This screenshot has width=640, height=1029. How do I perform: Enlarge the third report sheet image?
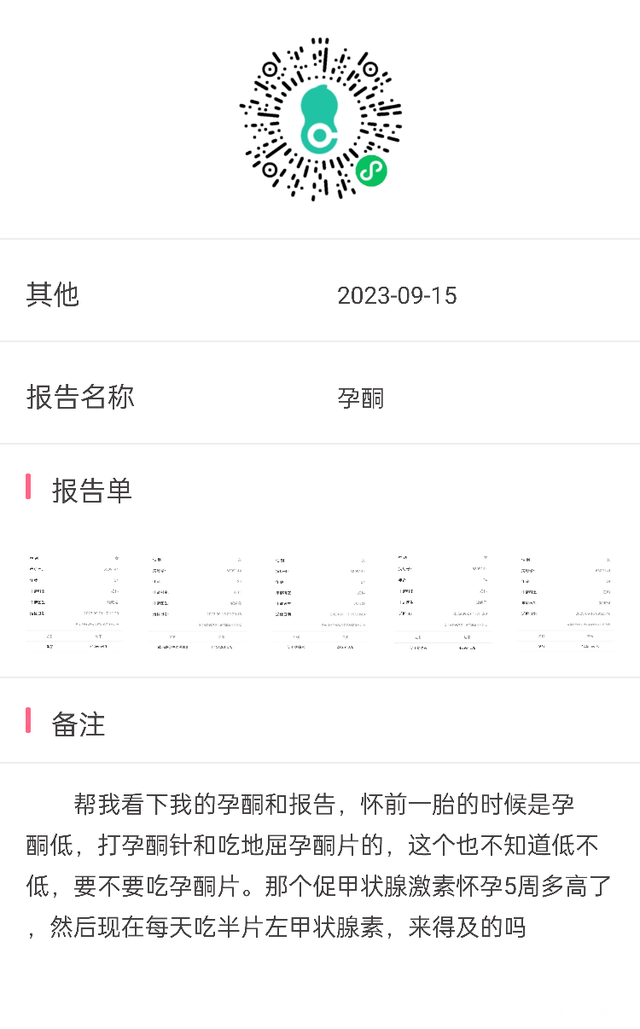click(x=320, y=602)
